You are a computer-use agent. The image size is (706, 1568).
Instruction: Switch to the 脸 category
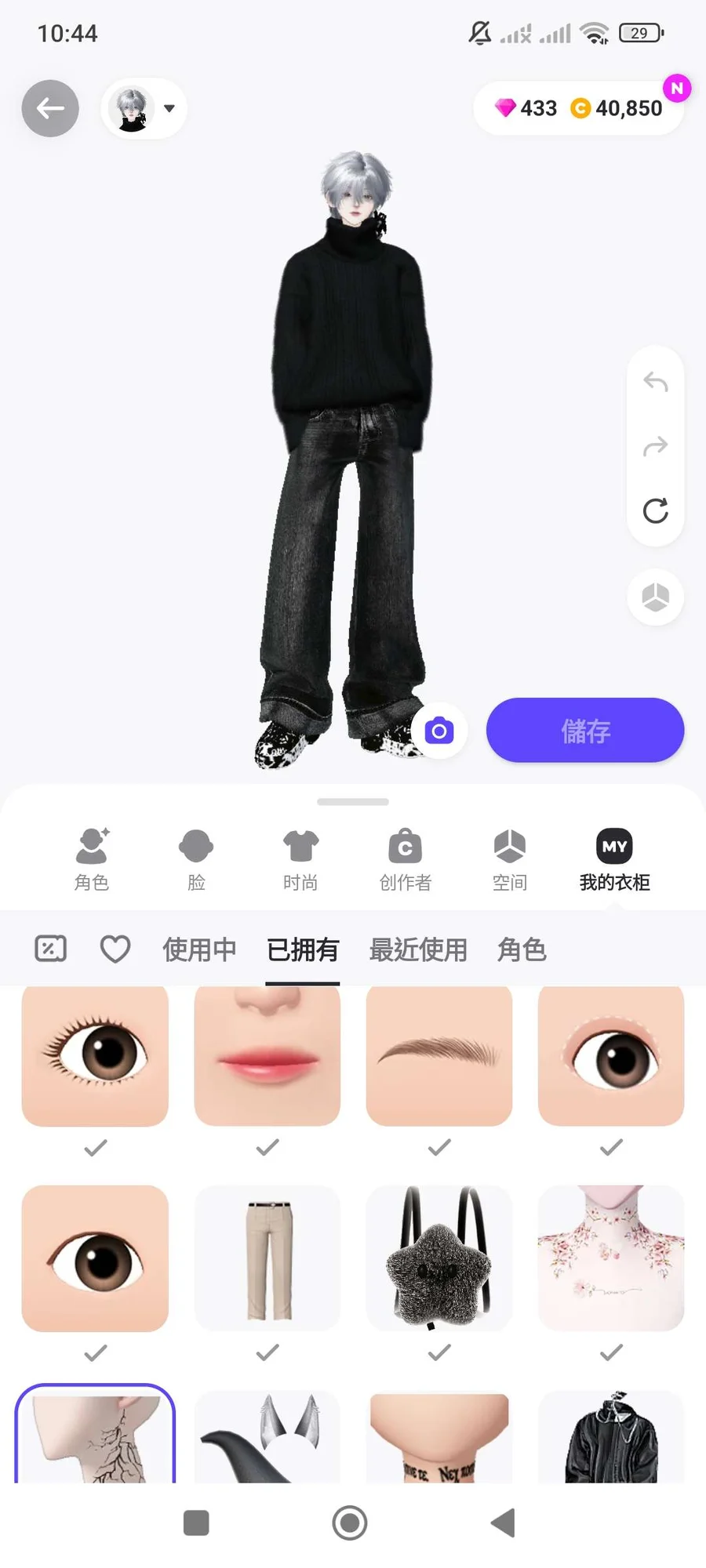click(196, 859)
